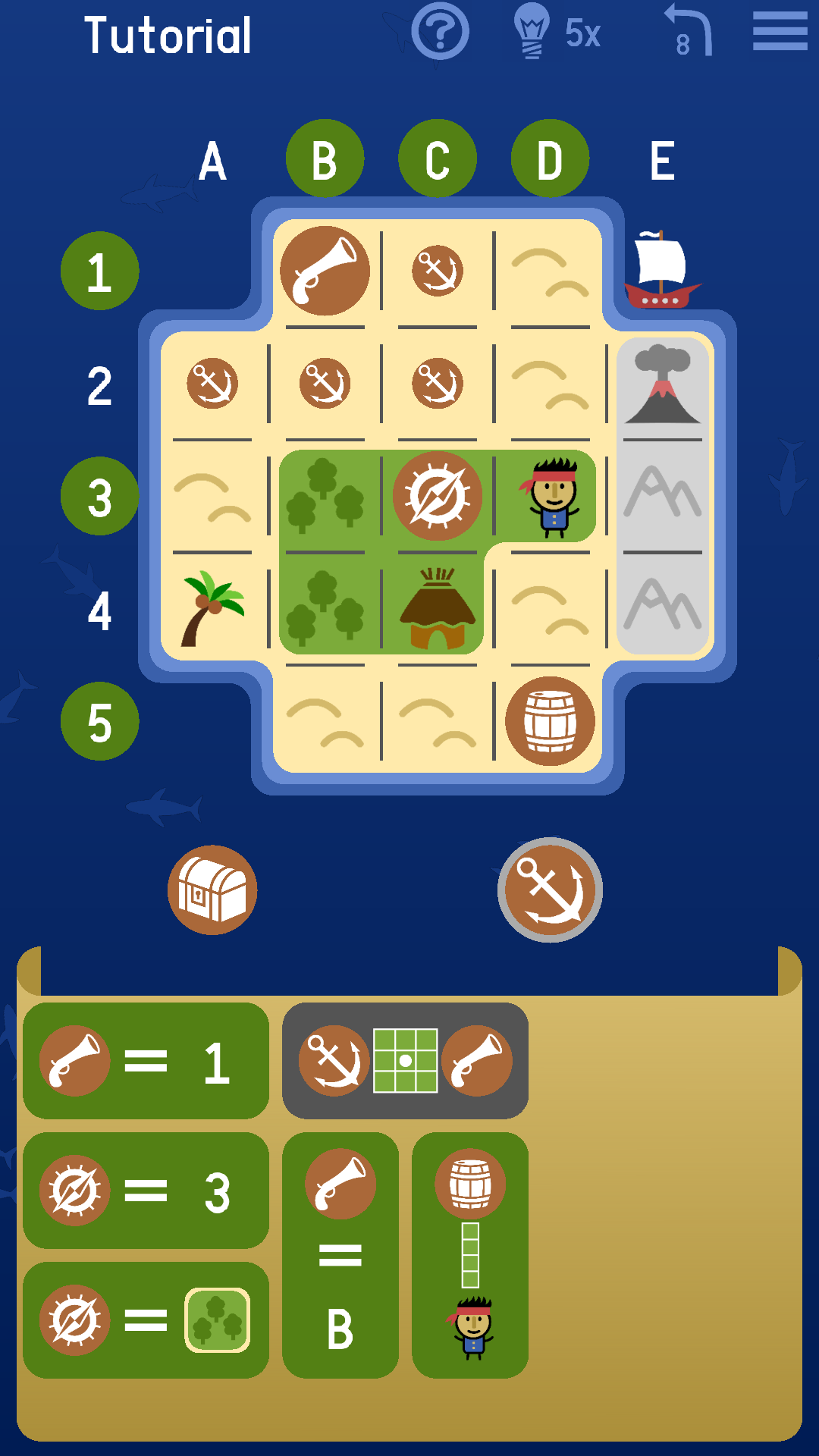Toggle the anchor tile in cell B2
Screen dimensions: 819x1456
325,383
